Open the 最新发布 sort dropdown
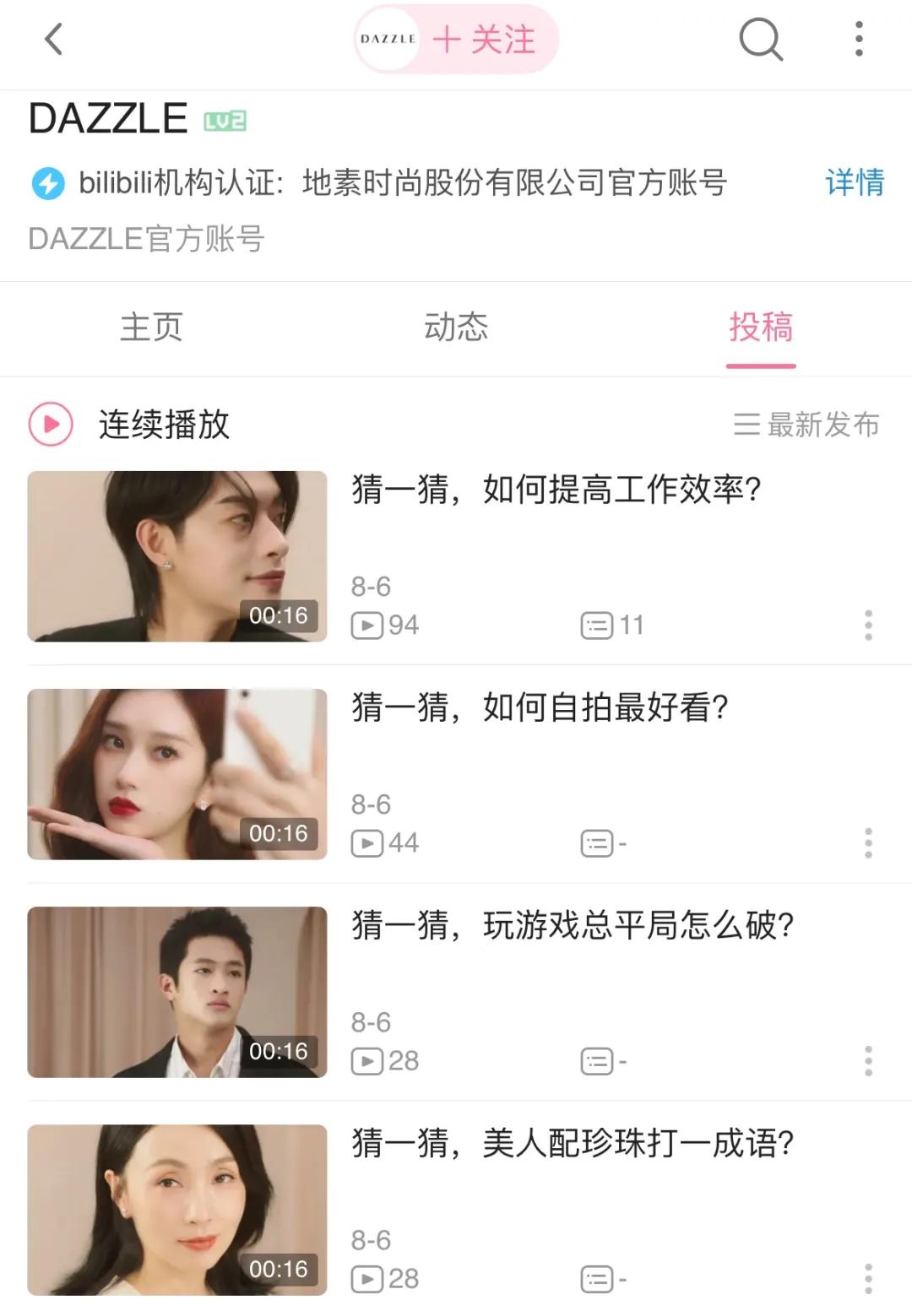 pos(806,425)
